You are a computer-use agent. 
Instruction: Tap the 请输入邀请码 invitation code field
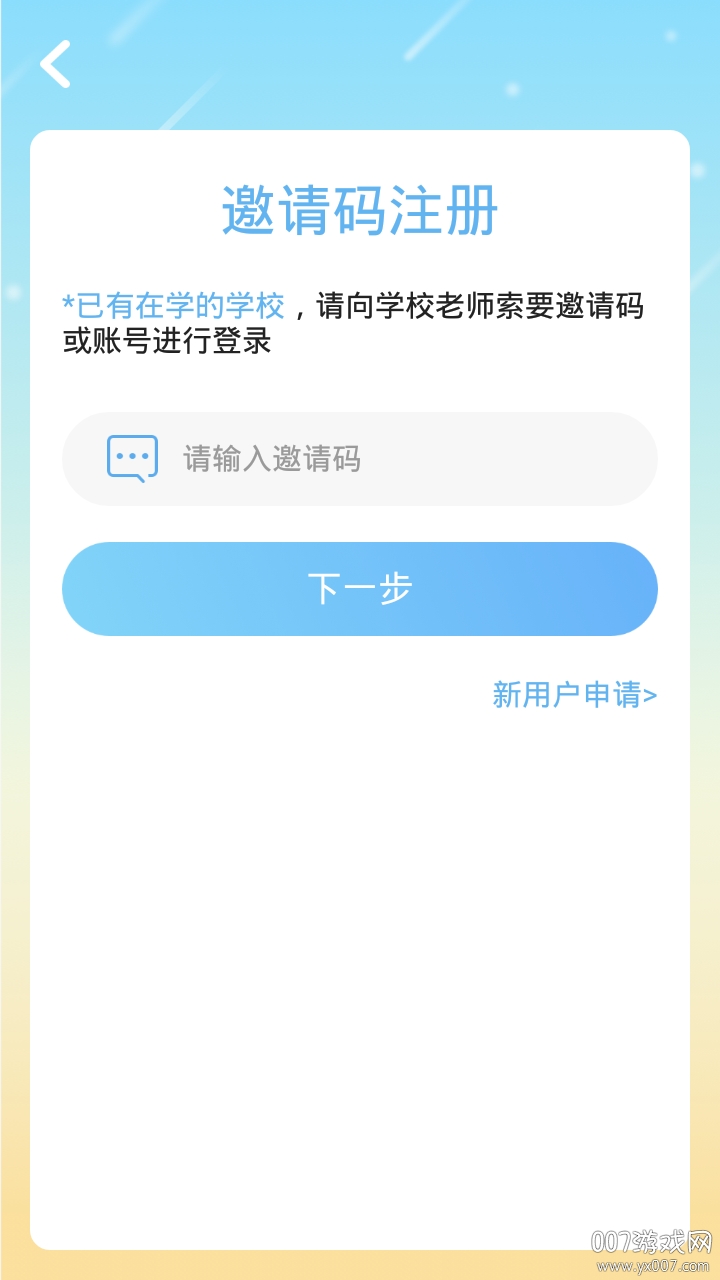(x=380, y=459)
